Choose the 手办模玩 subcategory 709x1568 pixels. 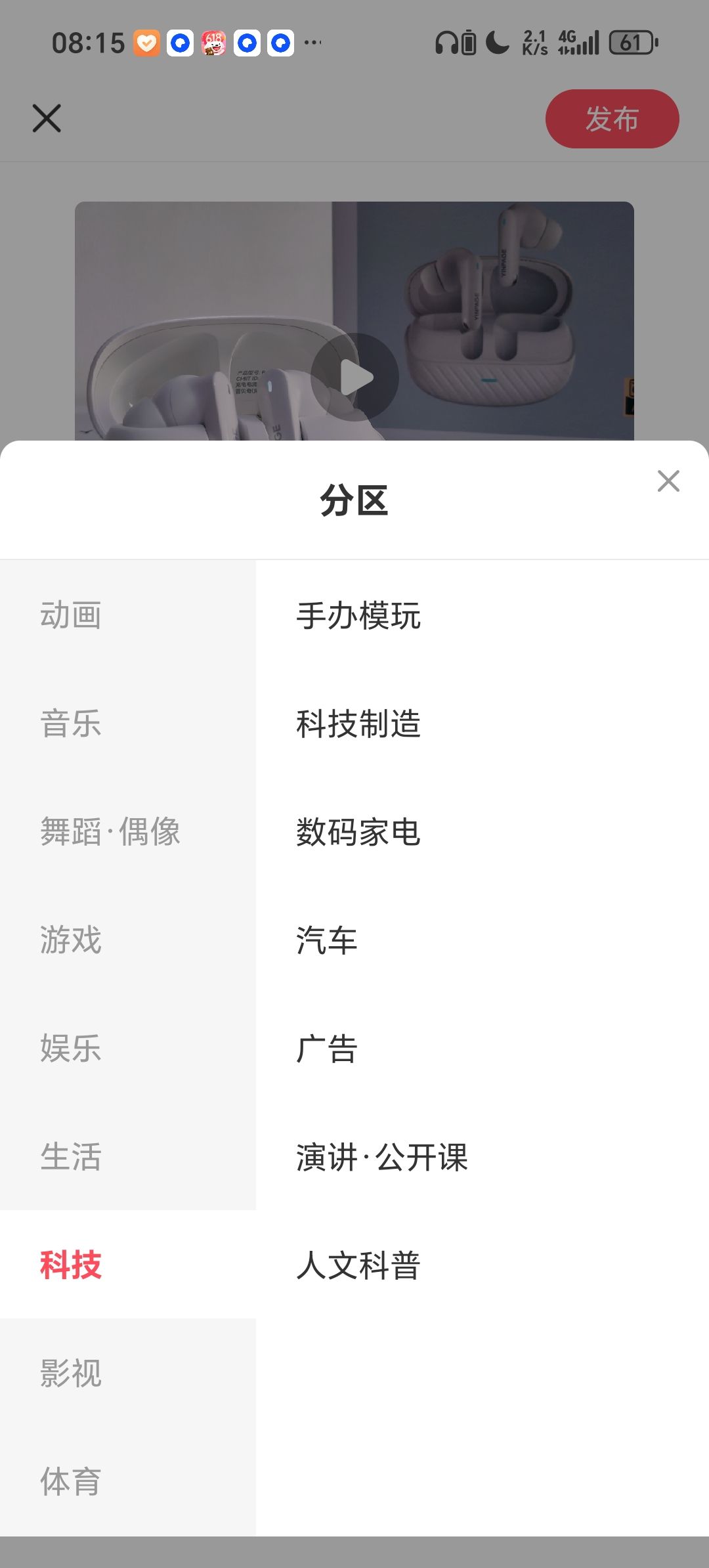coord(358,616)
